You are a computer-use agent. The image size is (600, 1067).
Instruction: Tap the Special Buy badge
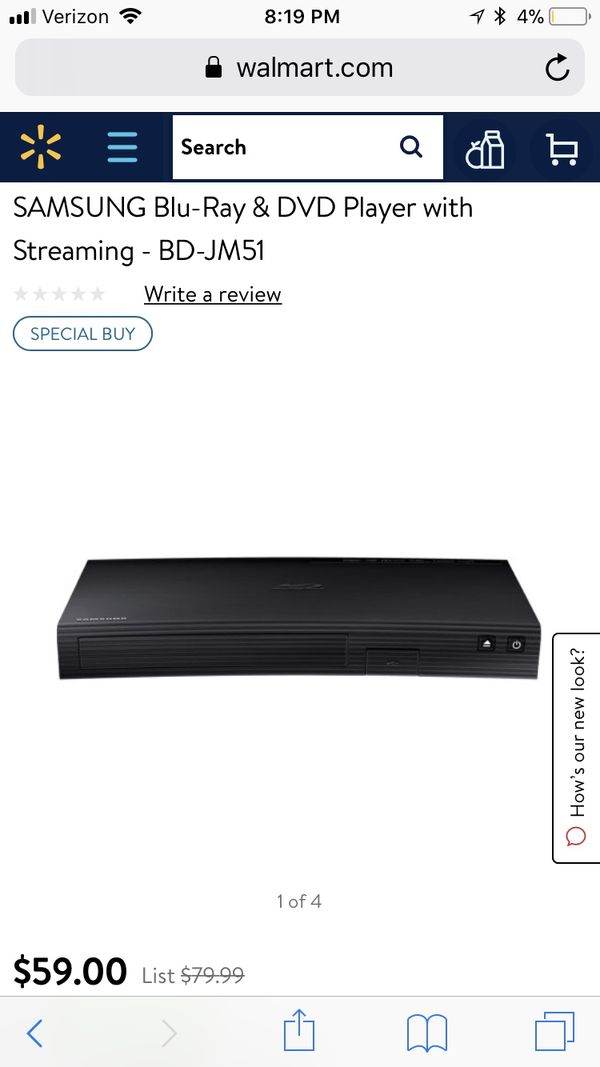coord(82,333)
